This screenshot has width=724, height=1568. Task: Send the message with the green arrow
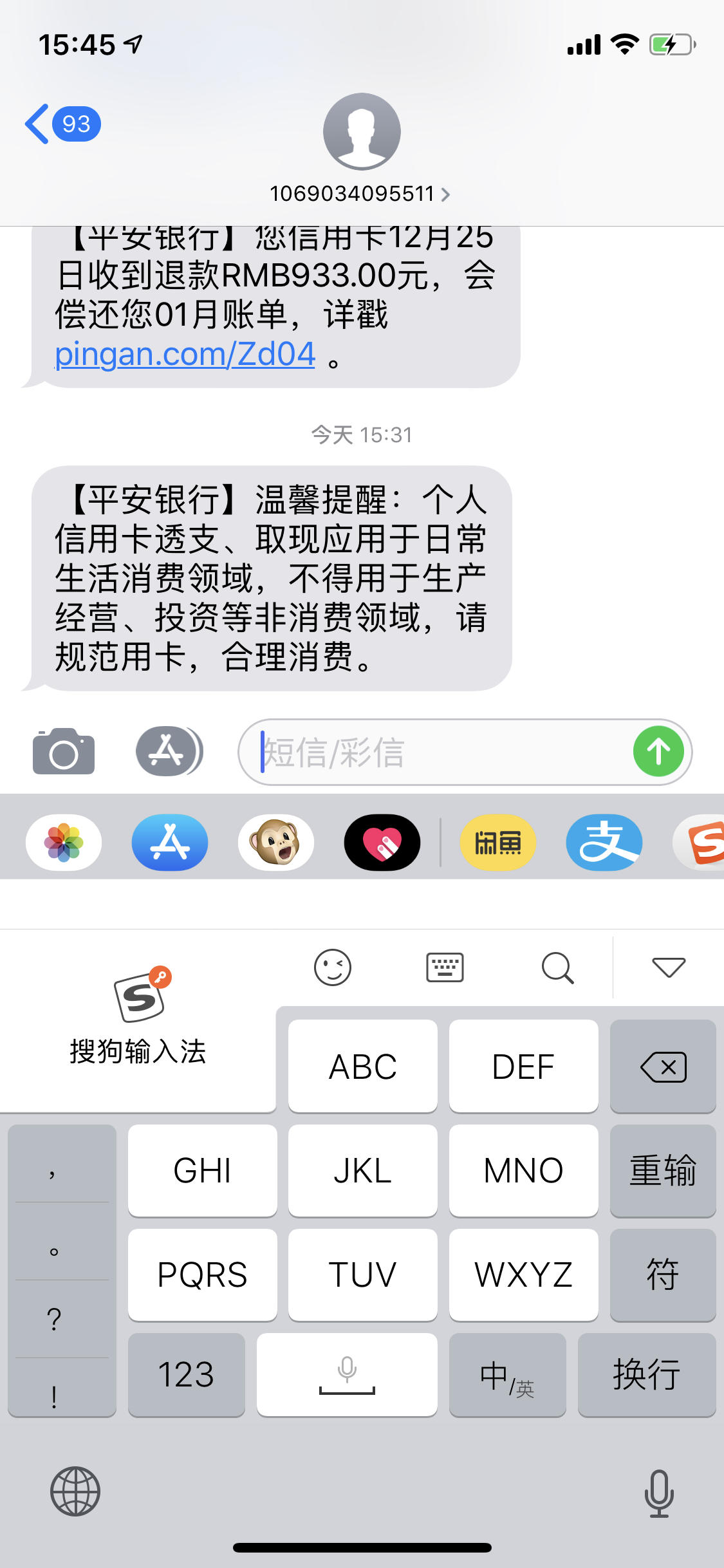pos(658,751)
